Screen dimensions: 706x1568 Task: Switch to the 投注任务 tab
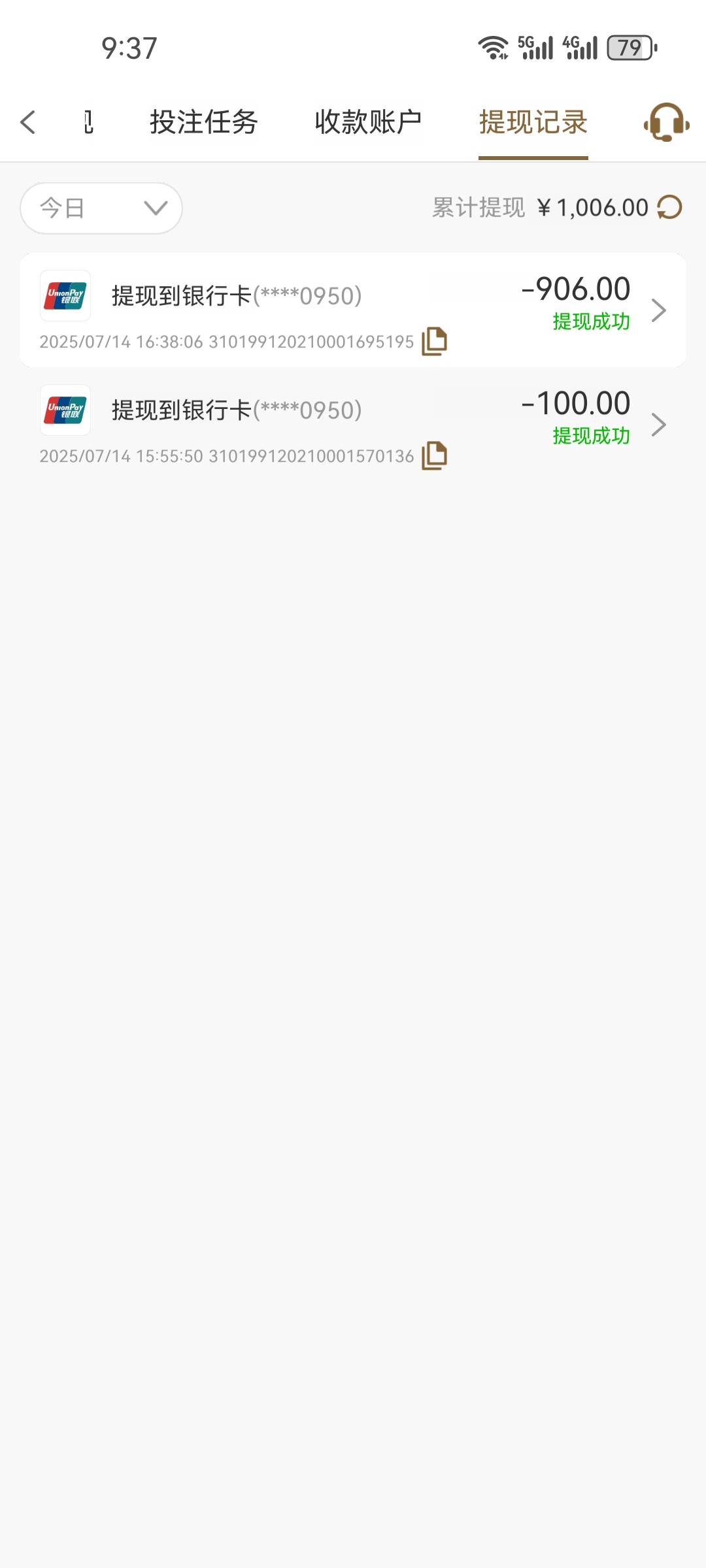(x=203, y=122)
